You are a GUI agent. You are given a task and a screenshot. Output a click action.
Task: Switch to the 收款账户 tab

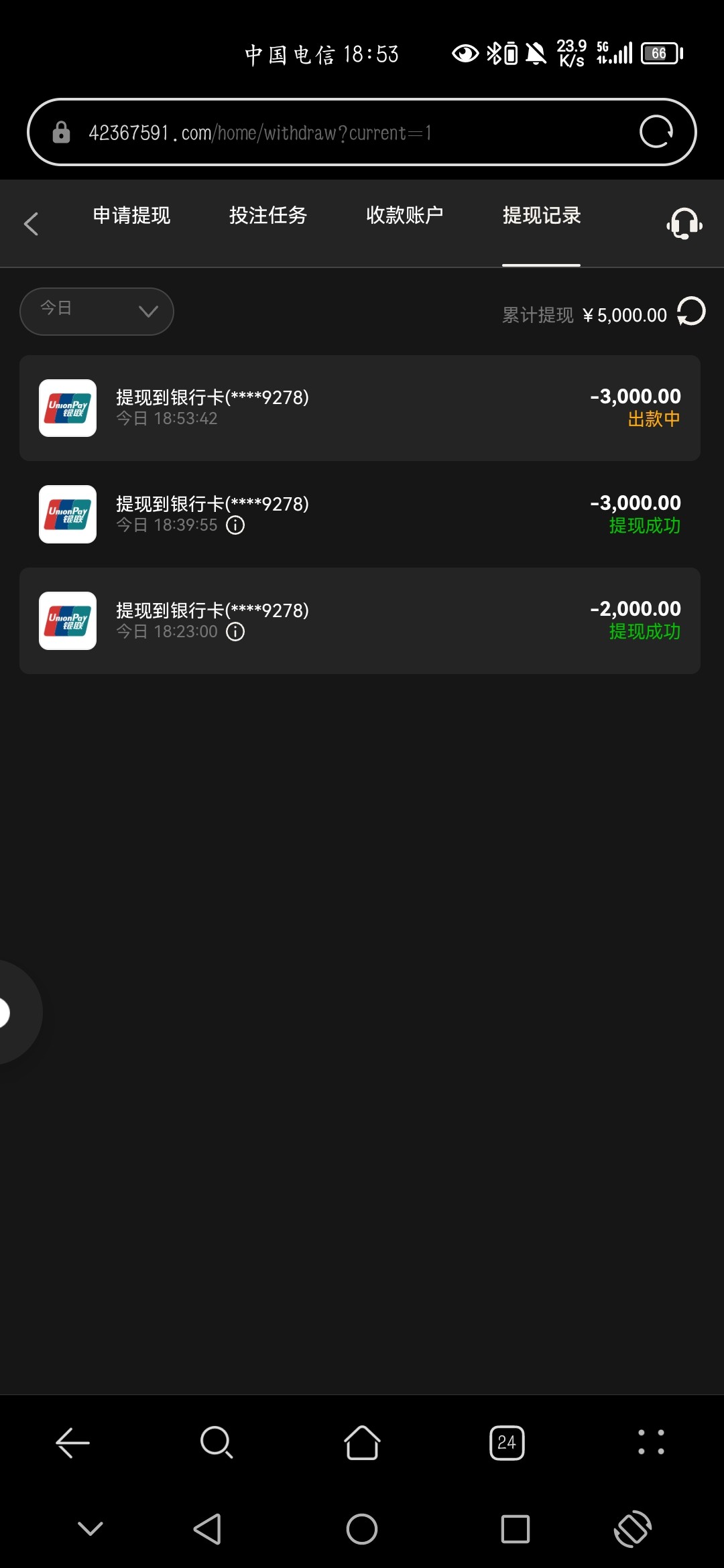pyautogui.click(x=405, y=216)
